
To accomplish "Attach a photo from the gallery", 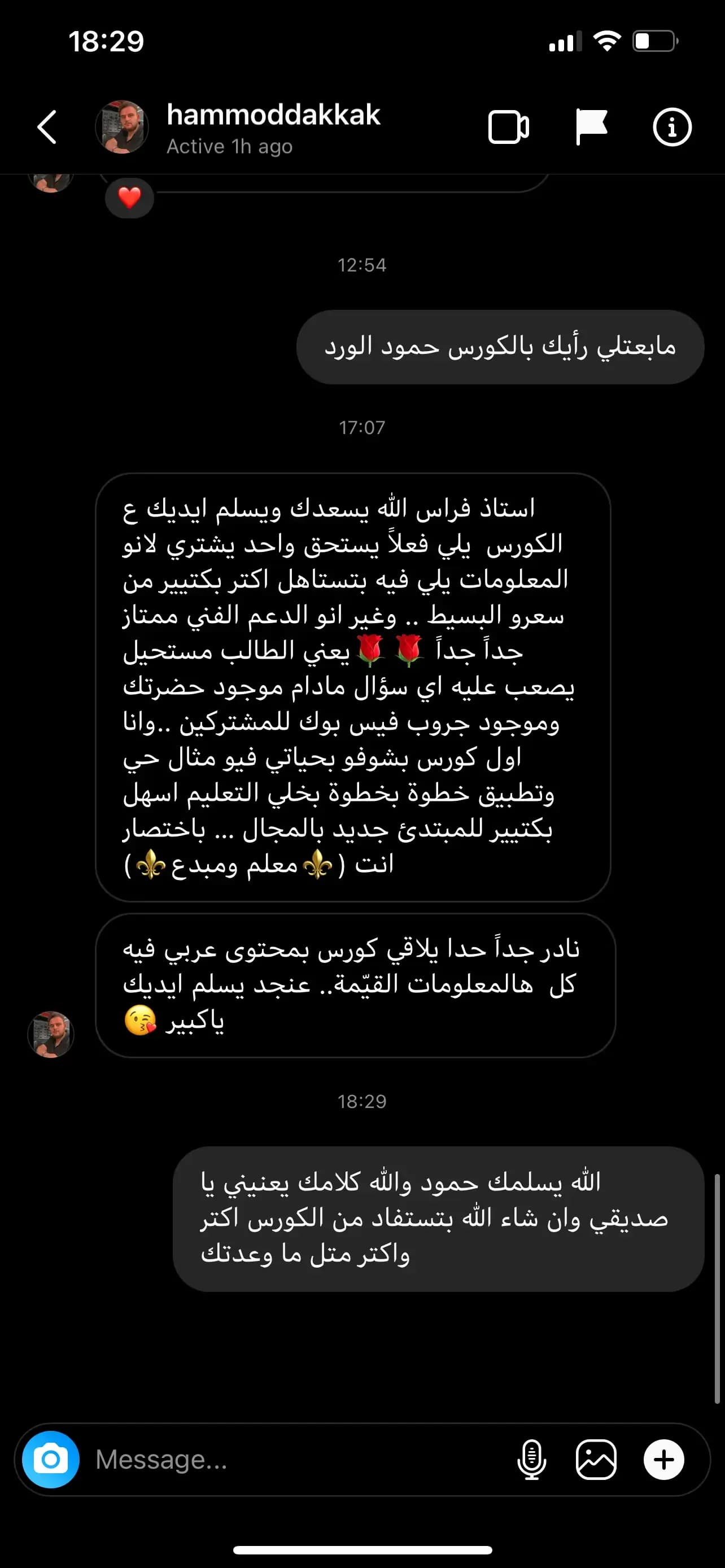I will 596,1459.
